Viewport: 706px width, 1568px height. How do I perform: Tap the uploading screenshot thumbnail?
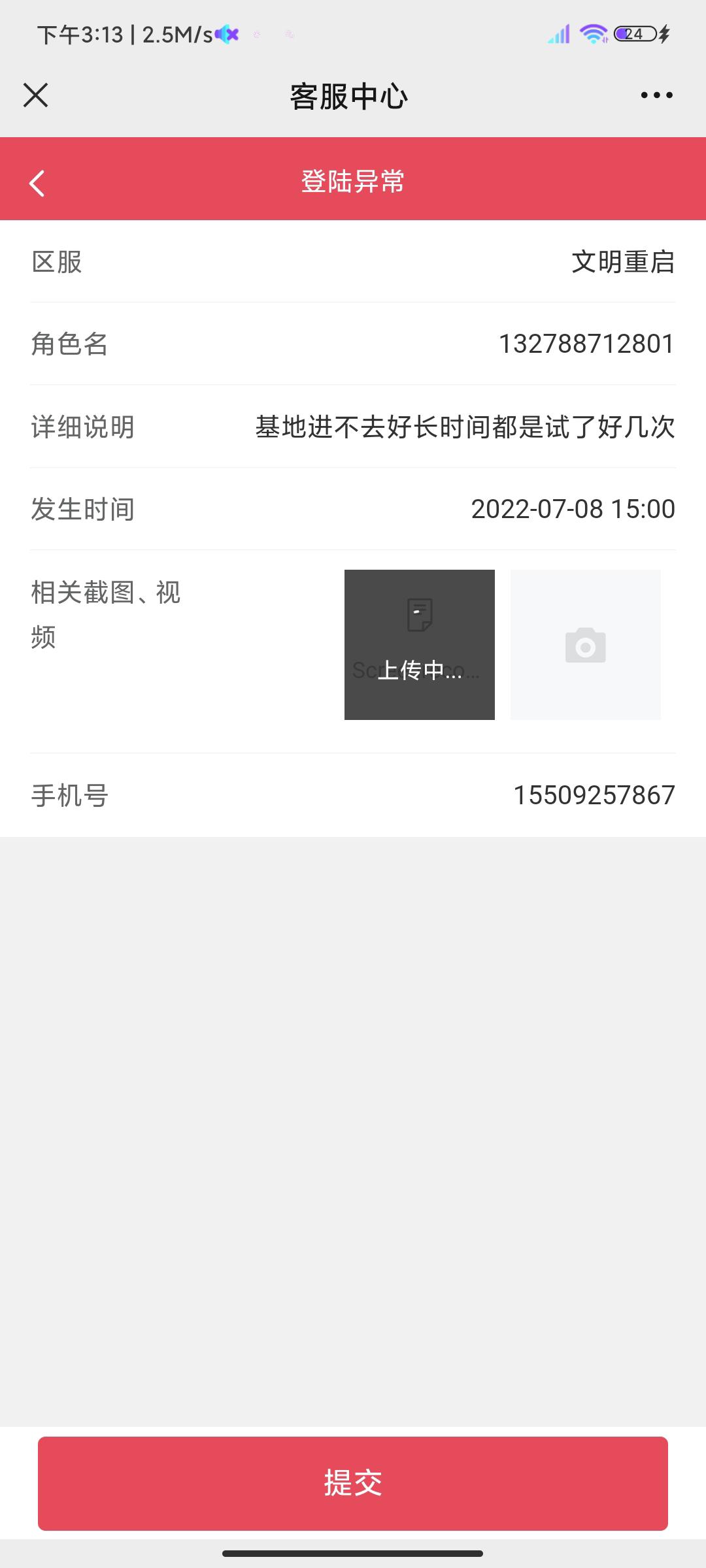[420, 645]
